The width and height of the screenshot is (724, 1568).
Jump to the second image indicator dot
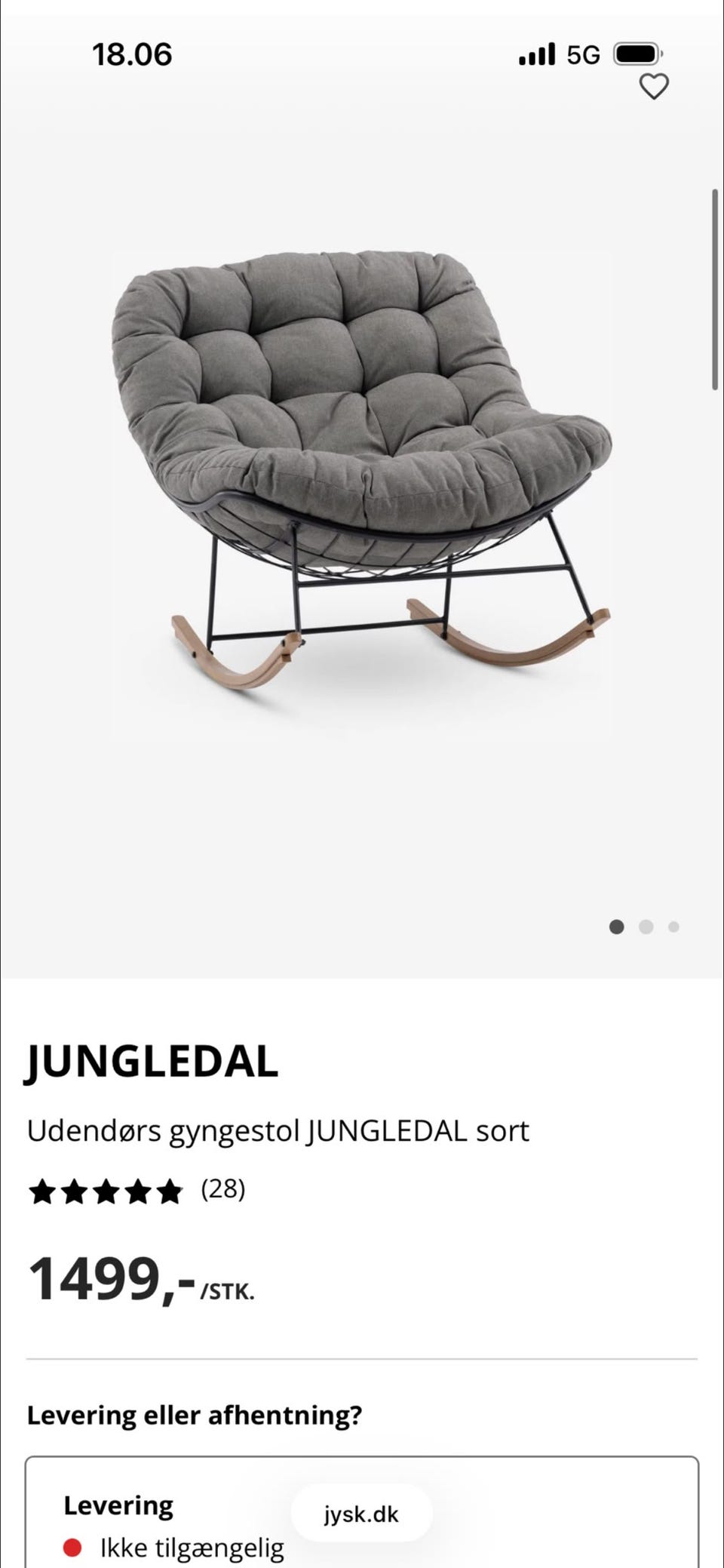[646, 927]
